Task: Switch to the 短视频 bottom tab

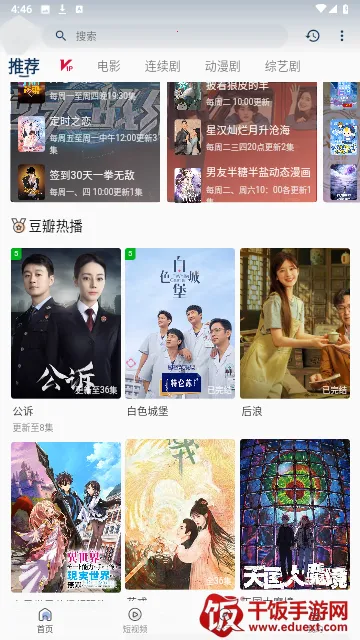Action: pyautogui.click(x=135, y=620)
